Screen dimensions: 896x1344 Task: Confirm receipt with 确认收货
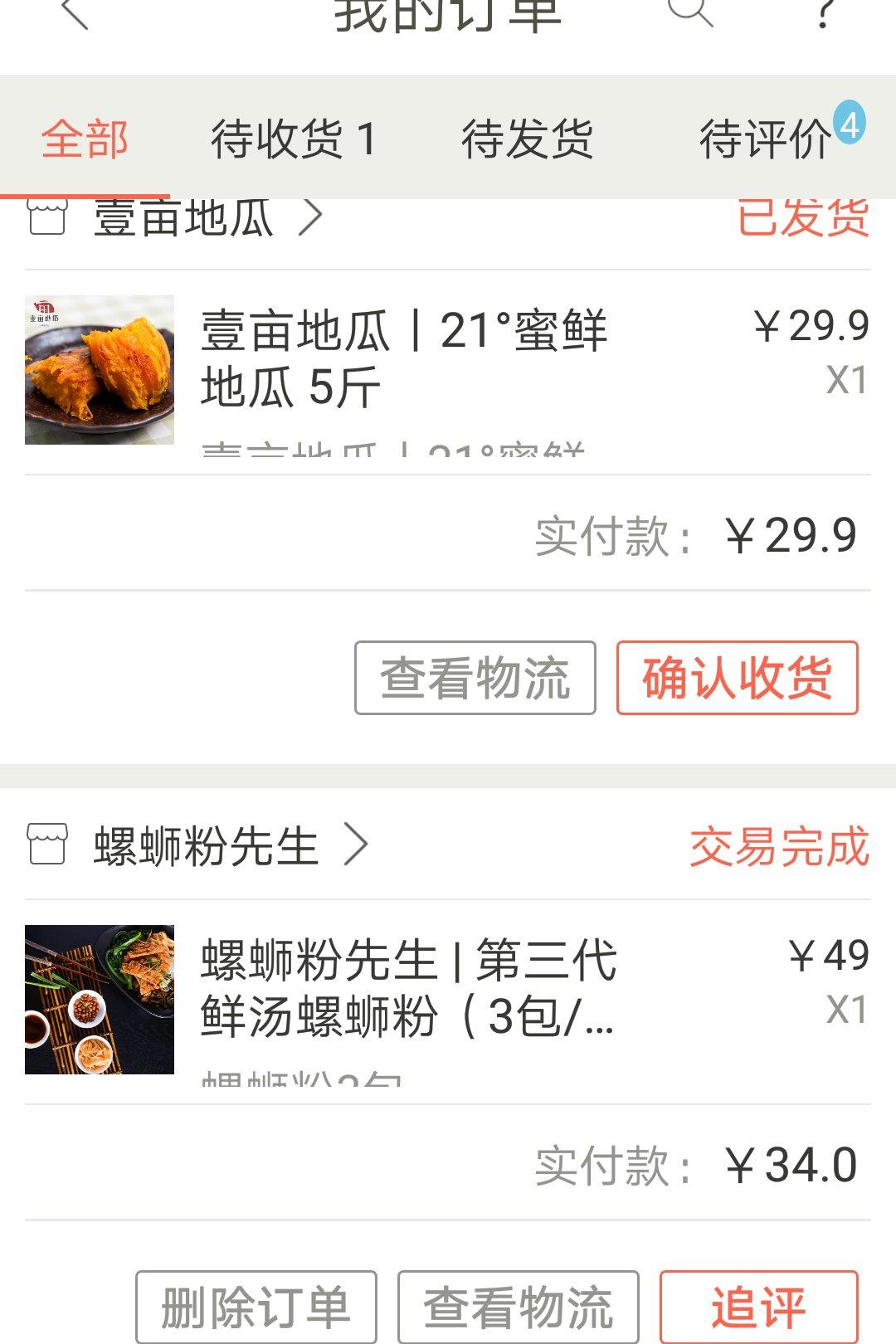737,678
